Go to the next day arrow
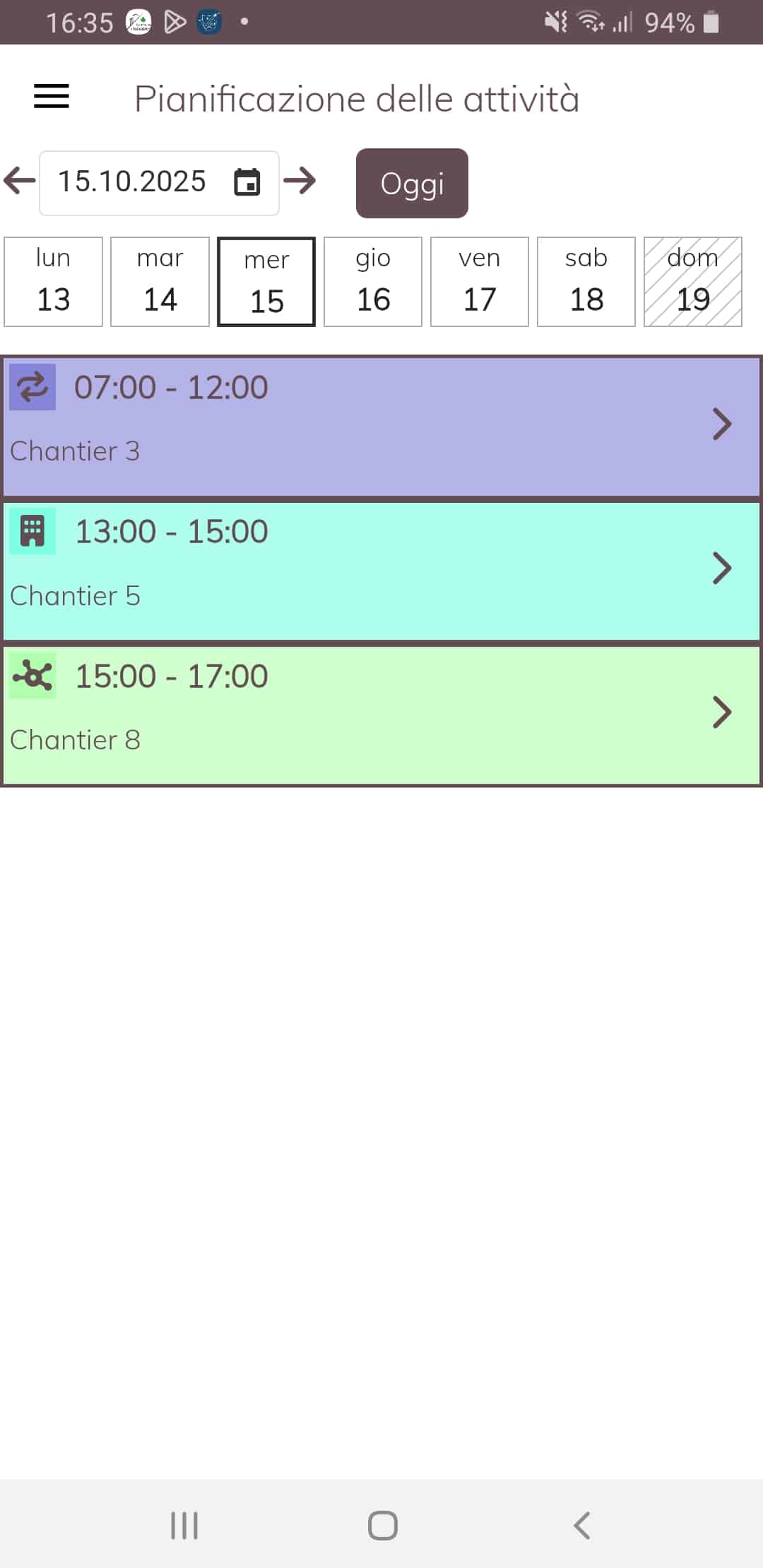The width and height of the screenshot is (763, 1568). pyautogui.click(x=300, y=181)
